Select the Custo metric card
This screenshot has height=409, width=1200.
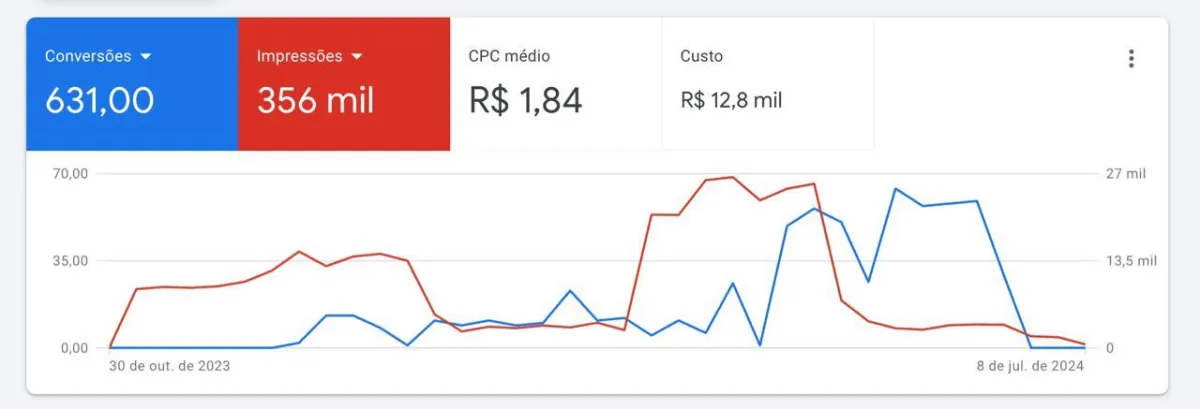point(768,84)
